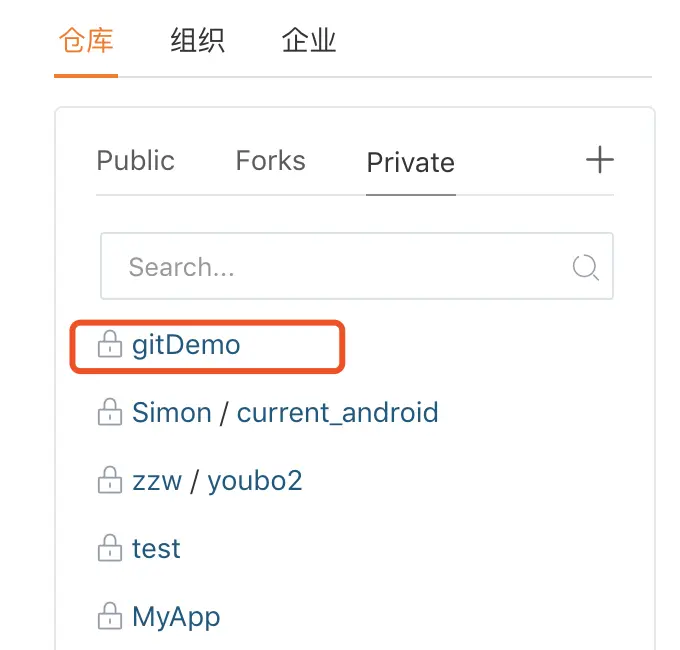Switch to the 企业 tab

[309, 41]
